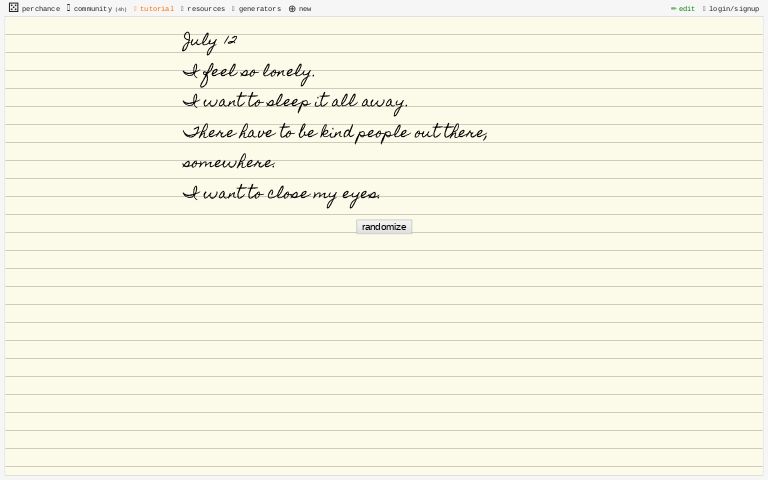Viewport: 768px width, 480px height.
Task: Edit this generator
Action: click(x=683, y=9)
